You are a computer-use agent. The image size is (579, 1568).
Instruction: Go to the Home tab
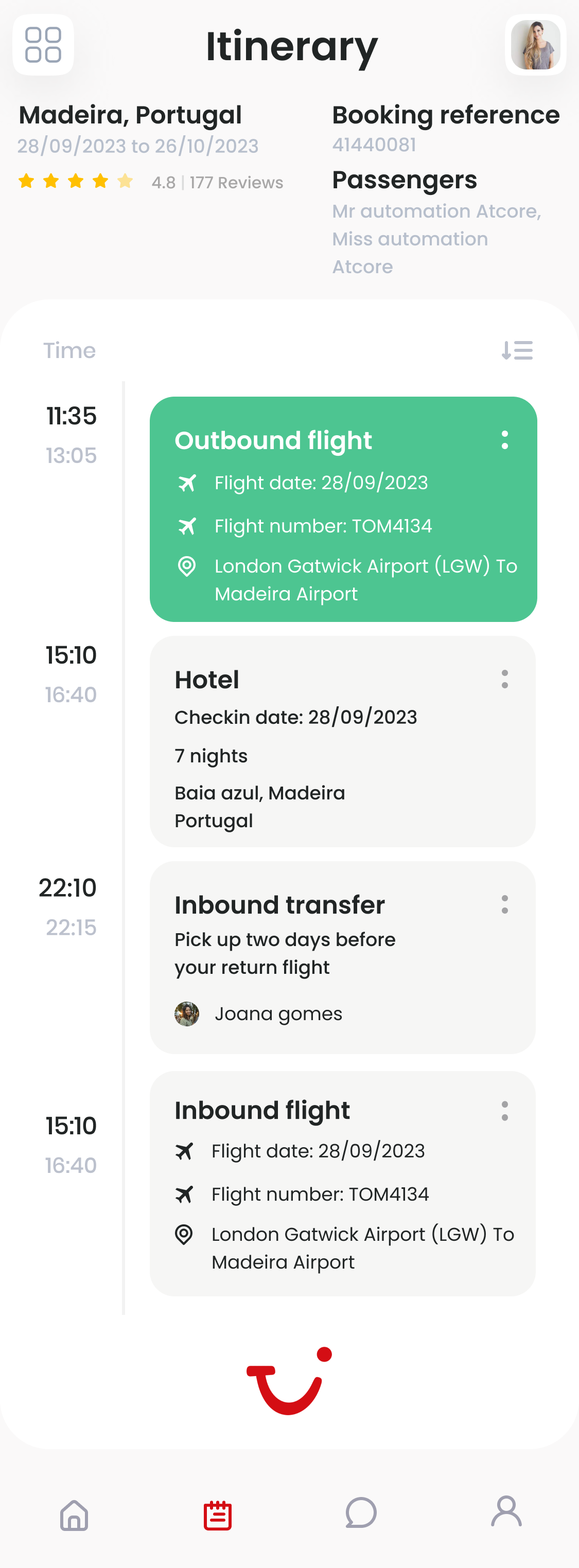pyautogui.click(x=74, y=1514)
